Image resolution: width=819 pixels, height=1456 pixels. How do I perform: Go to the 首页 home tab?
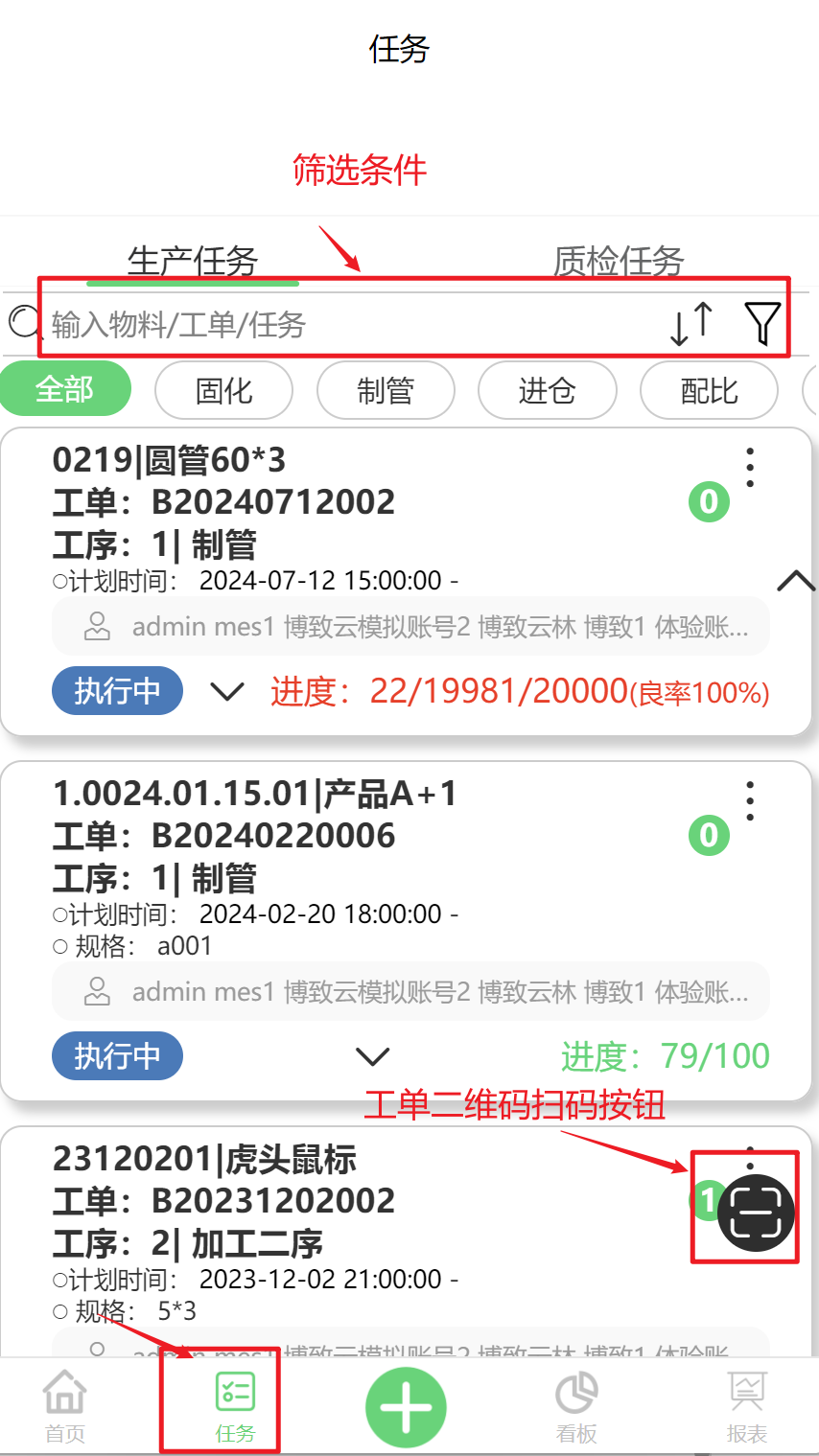tap(65, 1406)
